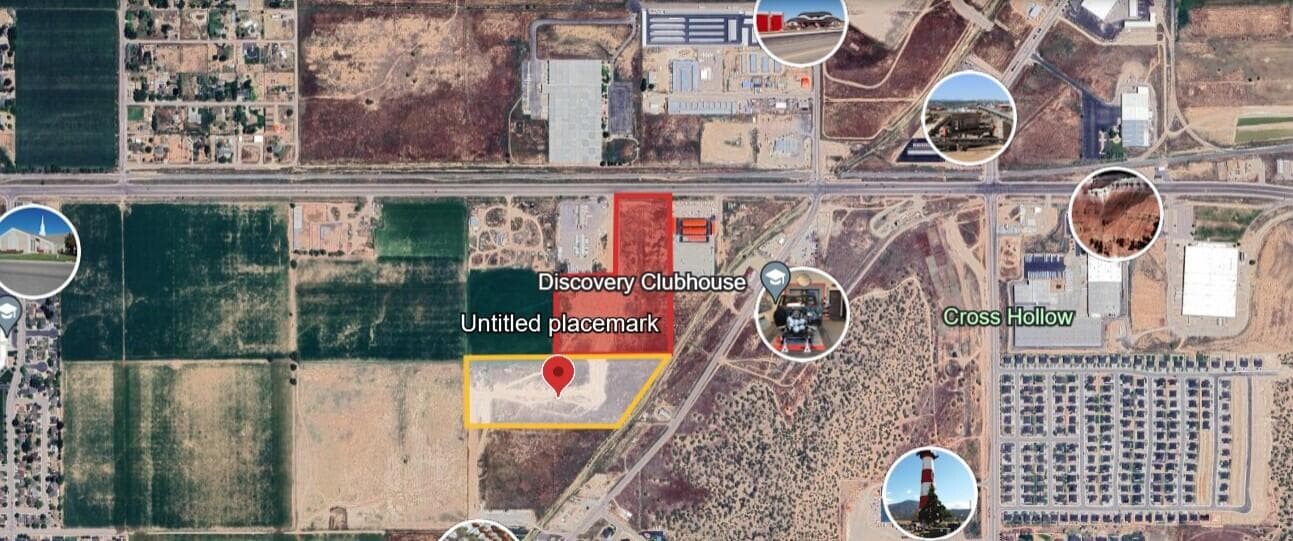Open the lighthouse photo thumbnail
The height and width of the screenshot is (541, 1293).
coord(929,494)
